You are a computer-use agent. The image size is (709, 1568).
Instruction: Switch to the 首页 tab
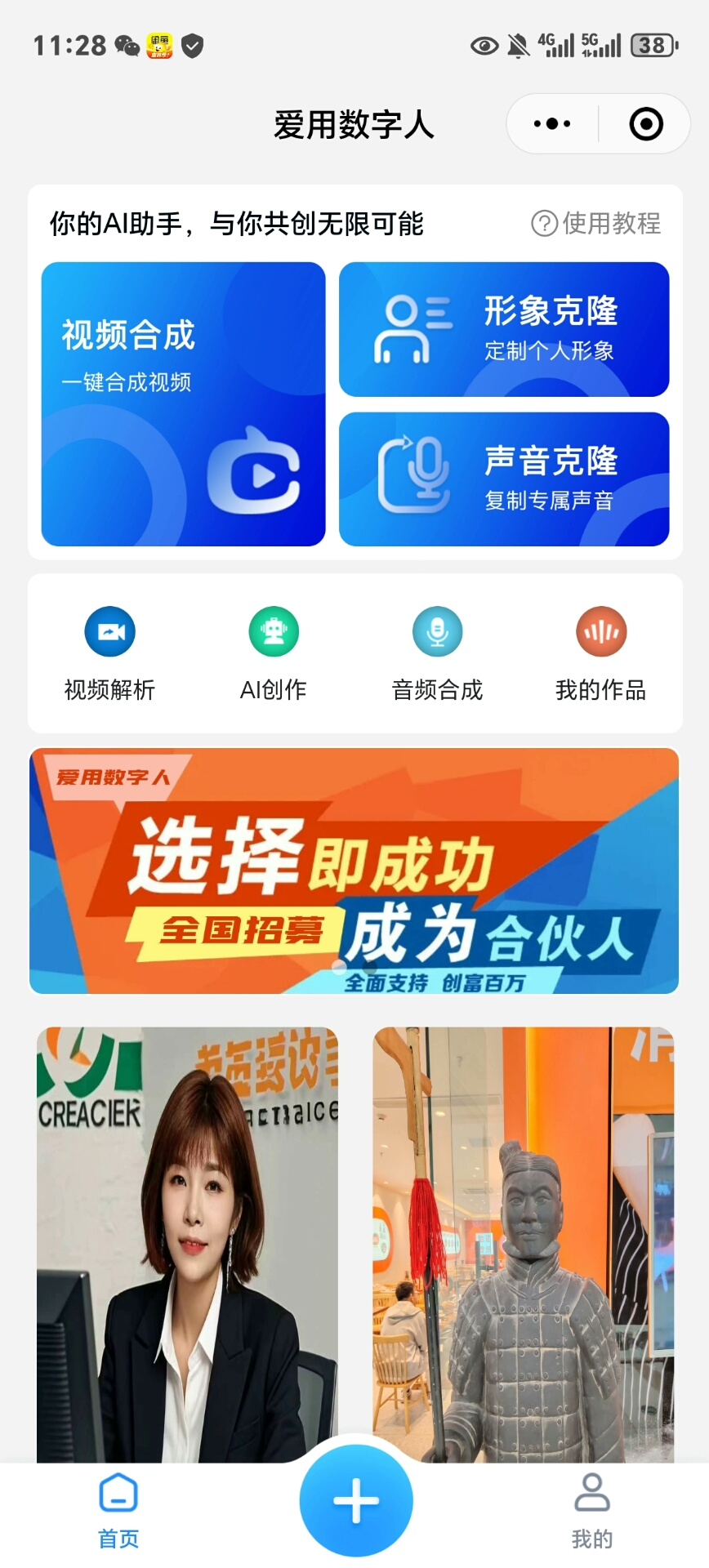click(118, 1511)
